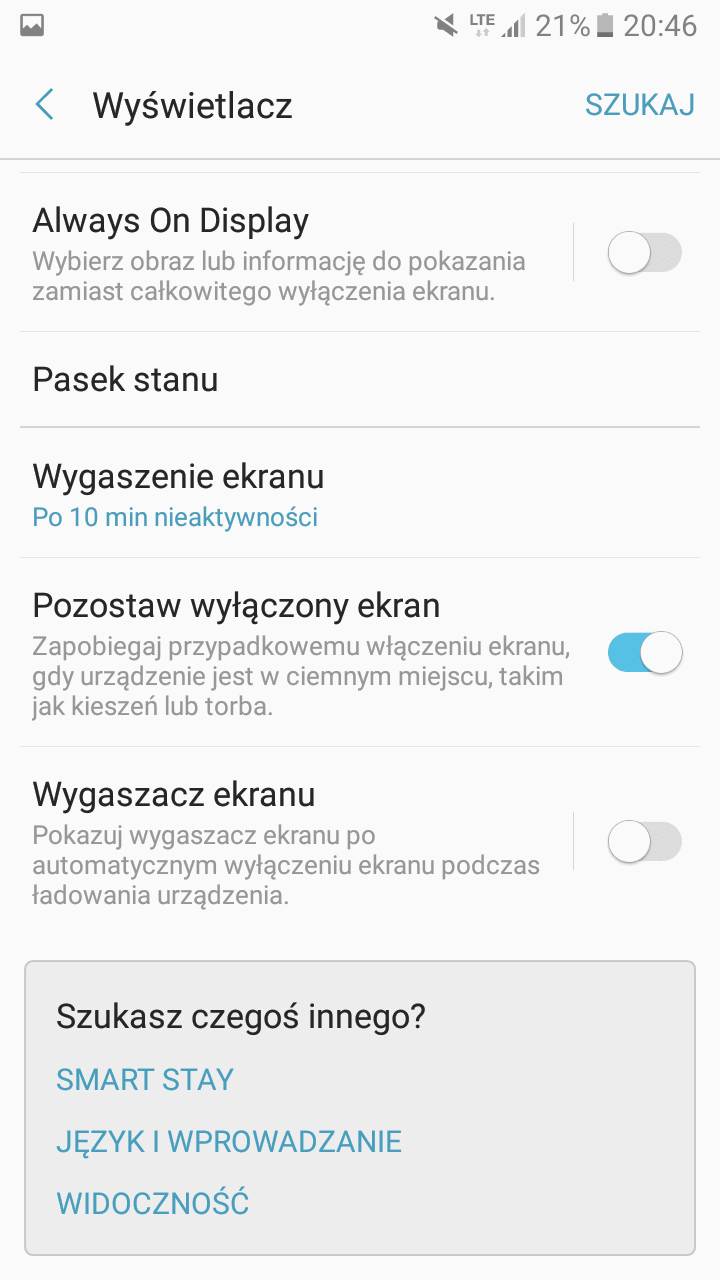This screenshot has height=1280, width=720.
Task: Open the SMART STAY link
Action: pos(145,1080)
